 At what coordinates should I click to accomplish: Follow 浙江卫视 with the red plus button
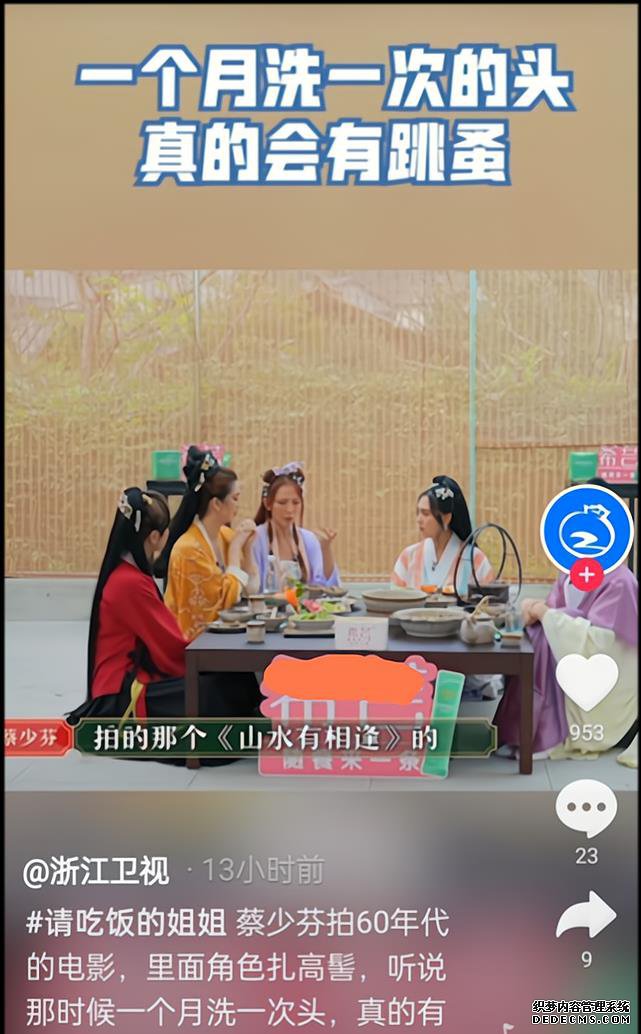click(586, 575)
